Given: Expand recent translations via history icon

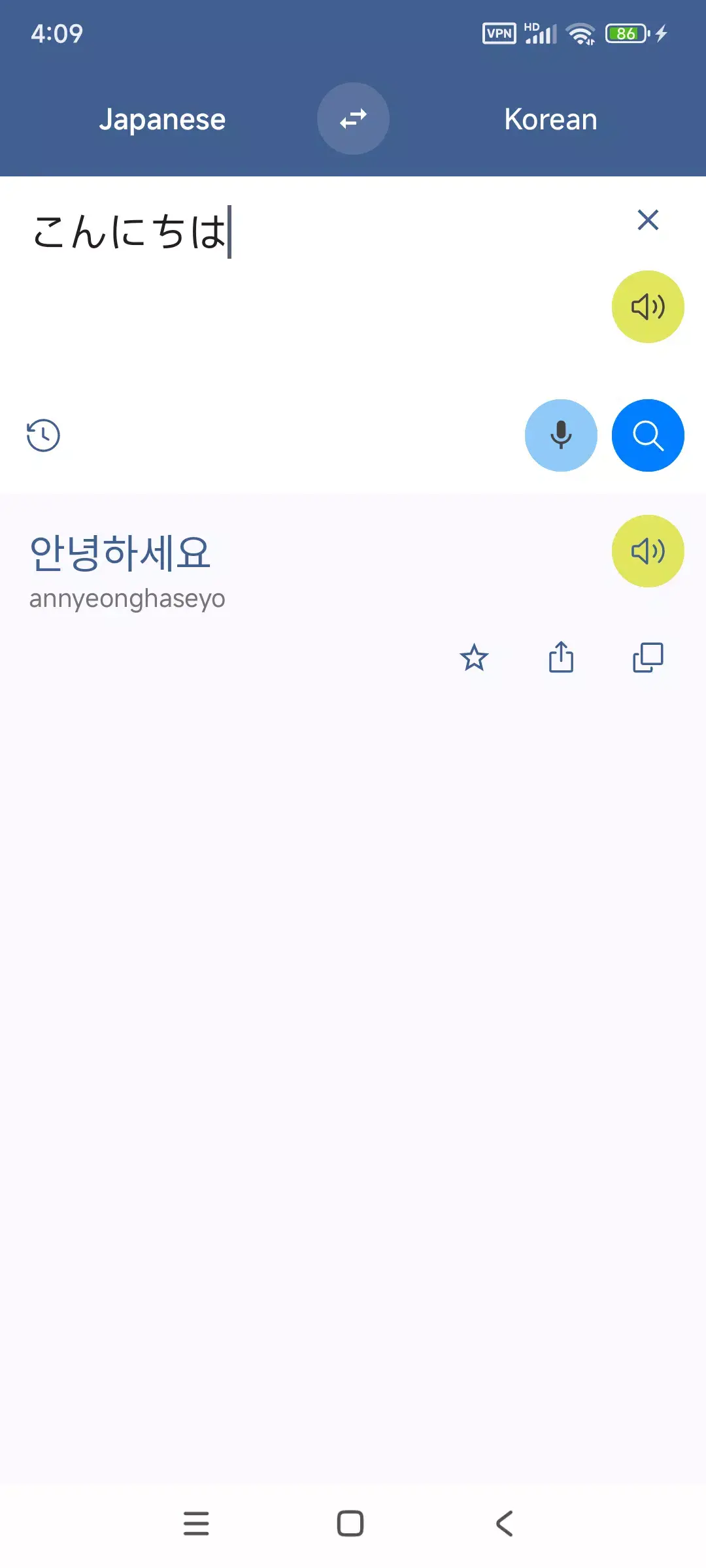Looking at the screenshot, I should pos(43,435).
